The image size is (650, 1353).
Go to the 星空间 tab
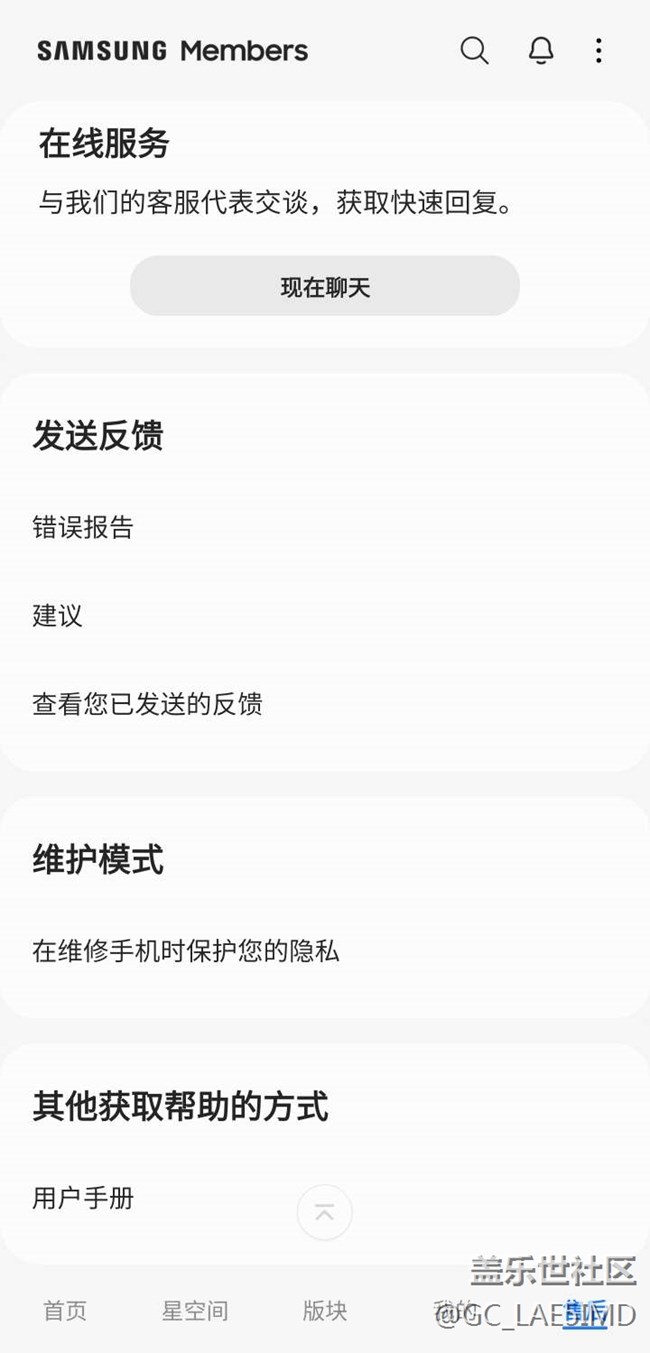coord(195,1310)
